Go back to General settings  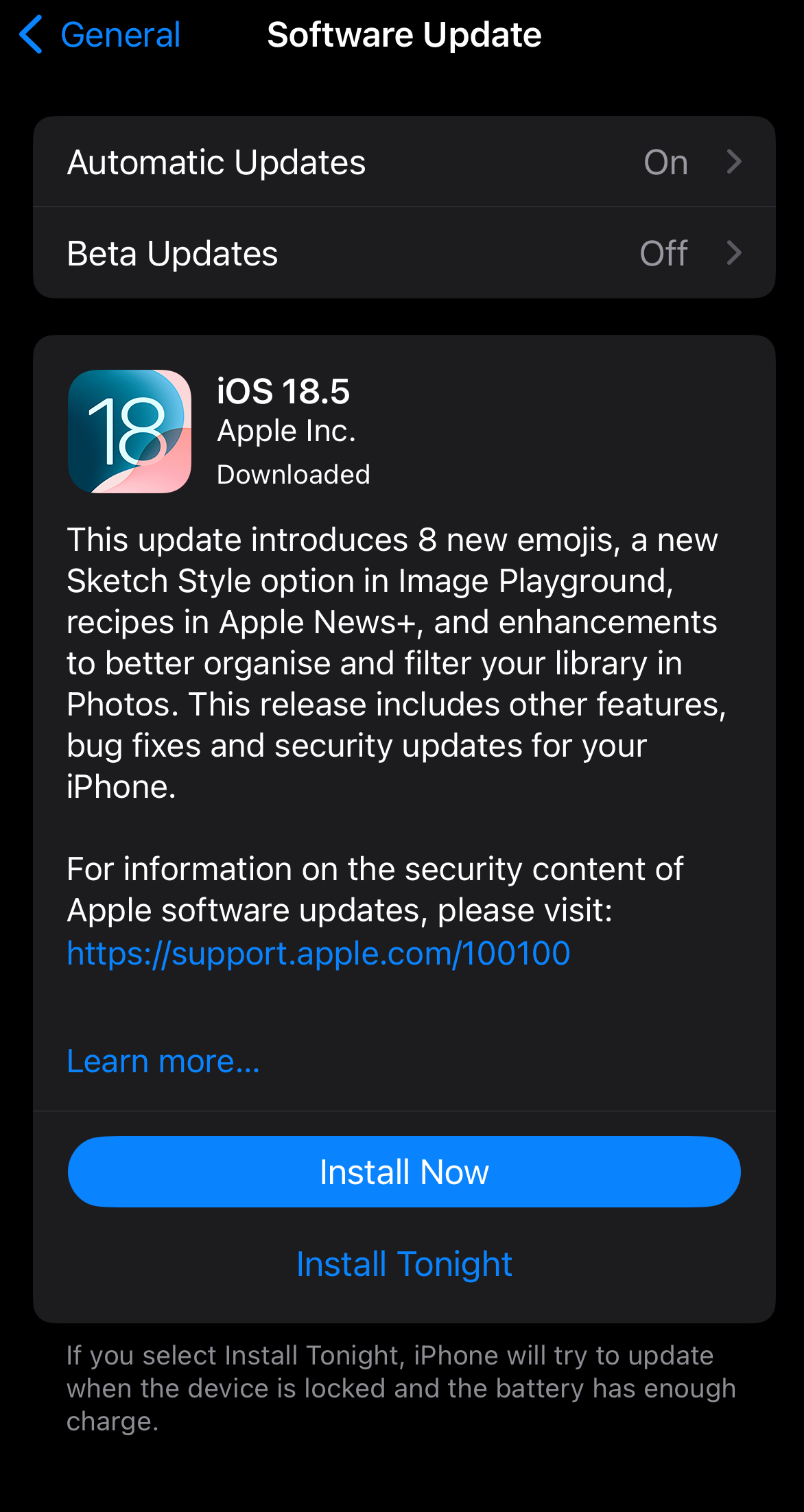tap(100, 34)
